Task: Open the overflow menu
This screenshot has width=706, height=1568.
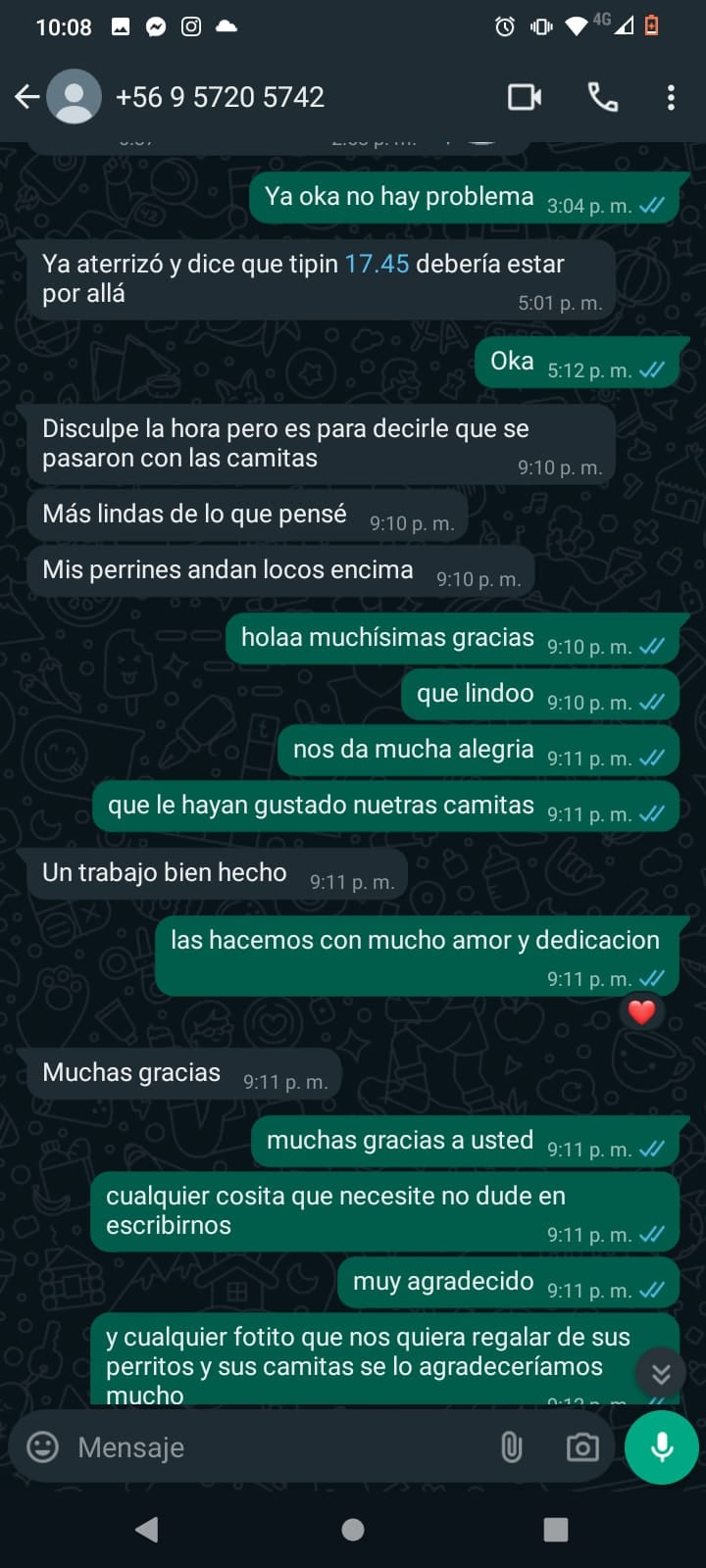Action: 671,97
